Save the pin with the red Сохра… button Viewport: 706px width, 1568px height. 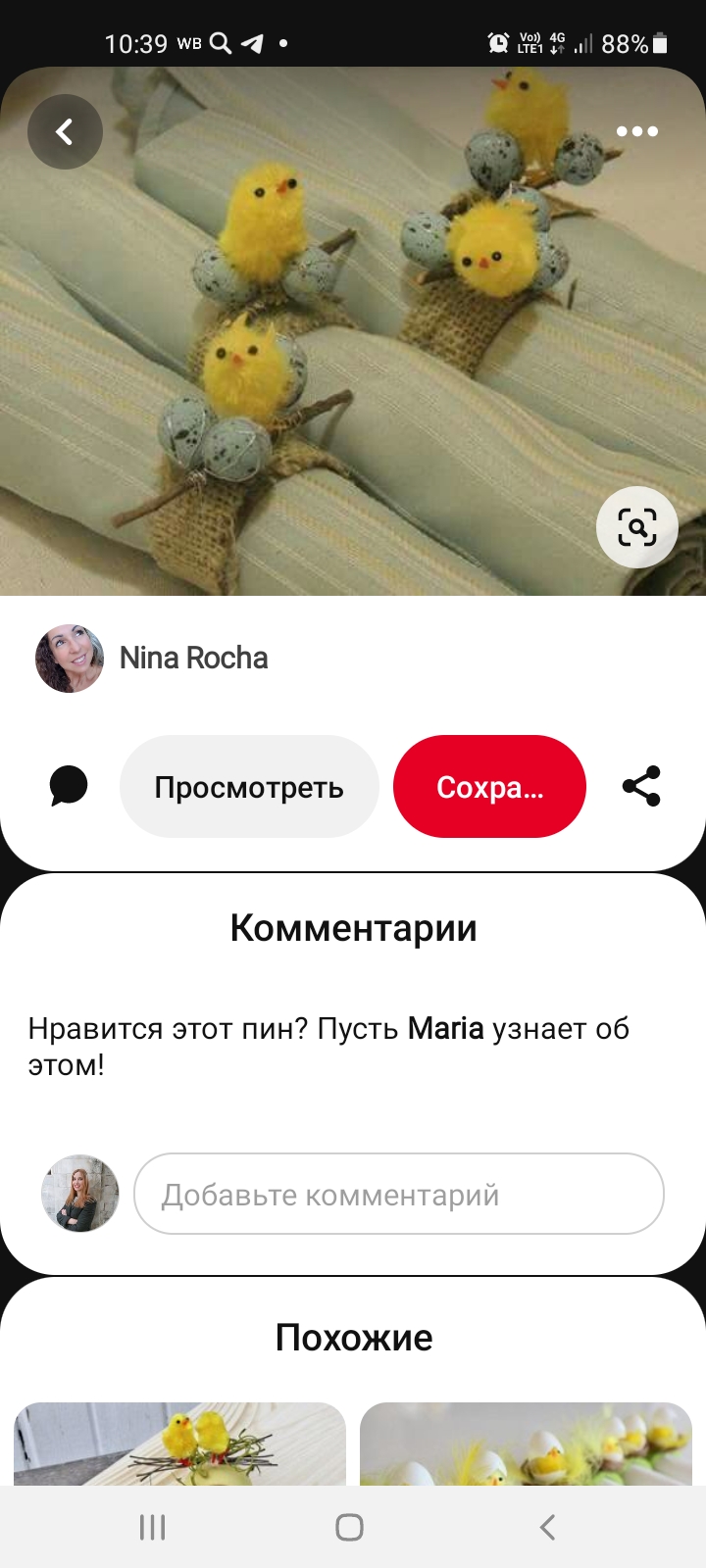pos(489,786)
